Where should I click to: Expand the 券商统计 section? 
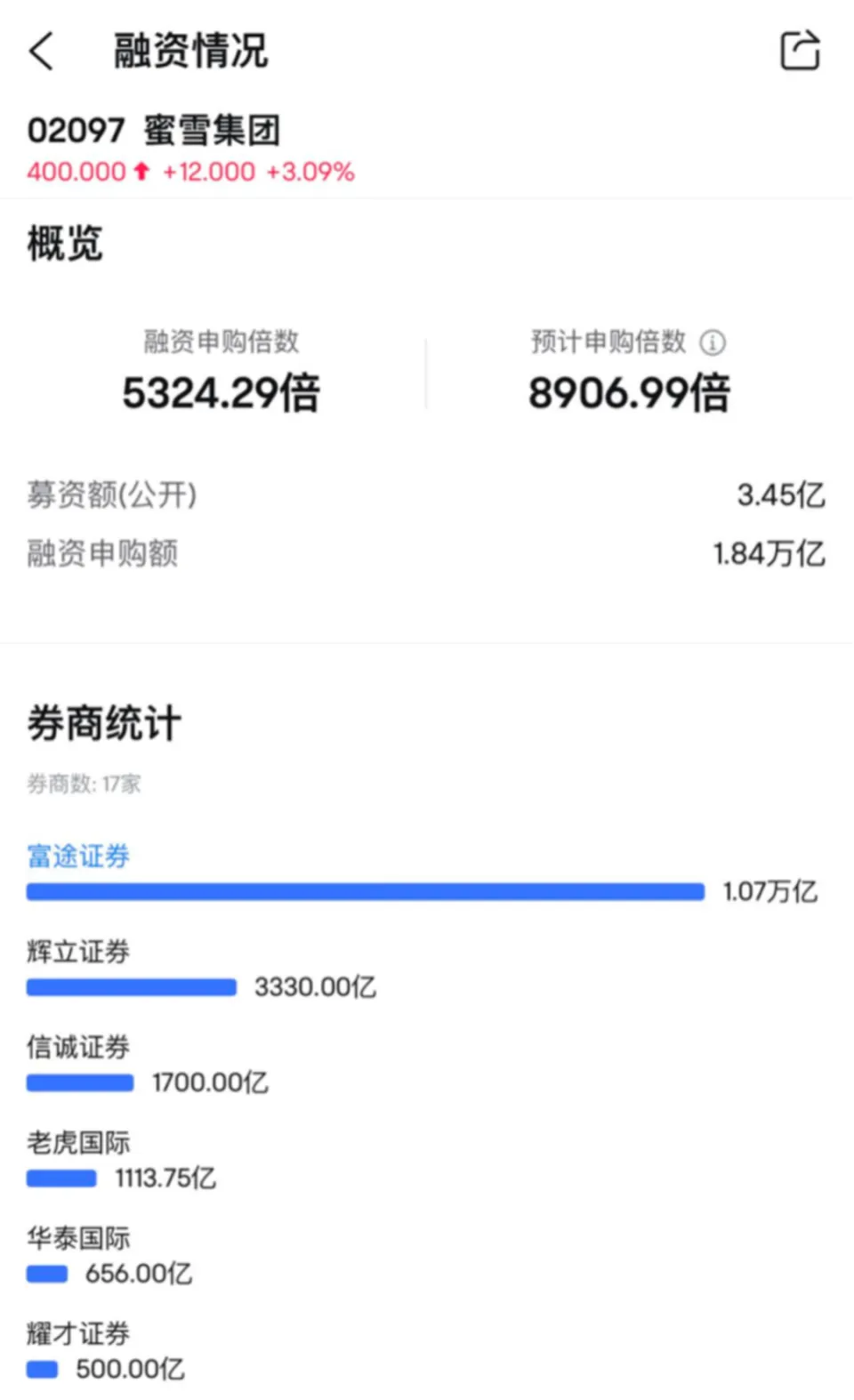[102, 722]
